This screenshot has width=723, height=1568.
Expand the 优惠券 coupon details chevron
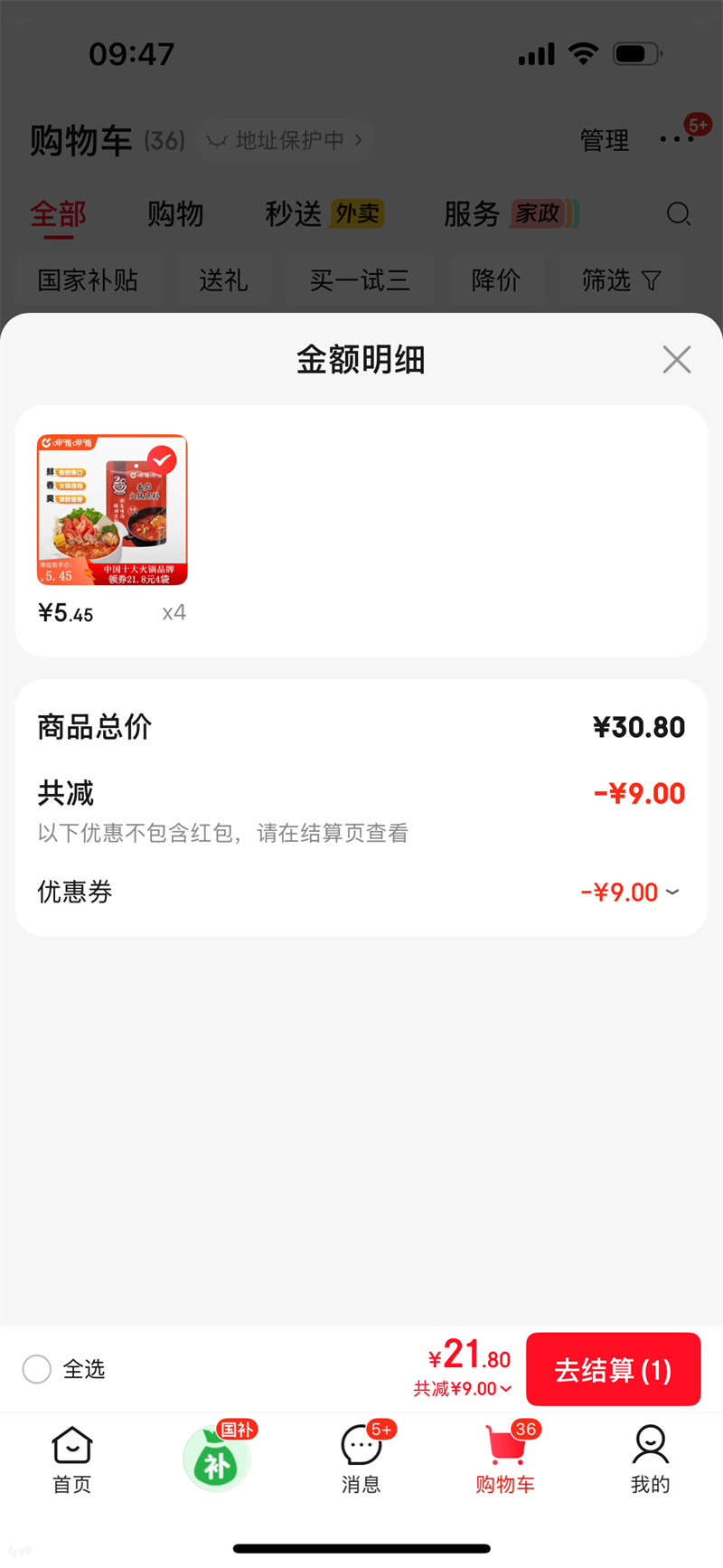point(671,893)
